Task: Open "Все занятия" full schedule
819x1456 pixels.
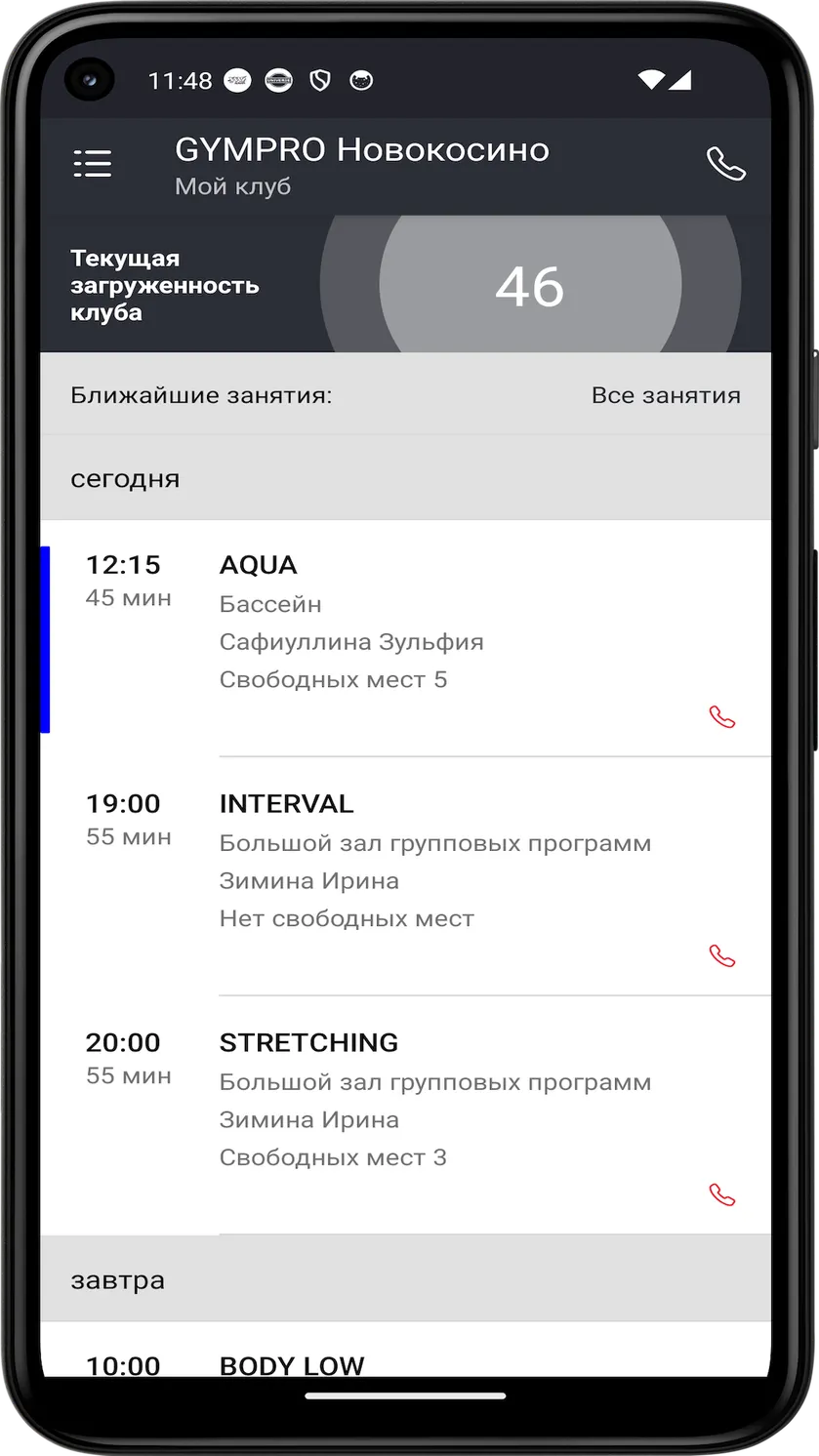Action: coord(666,395)
